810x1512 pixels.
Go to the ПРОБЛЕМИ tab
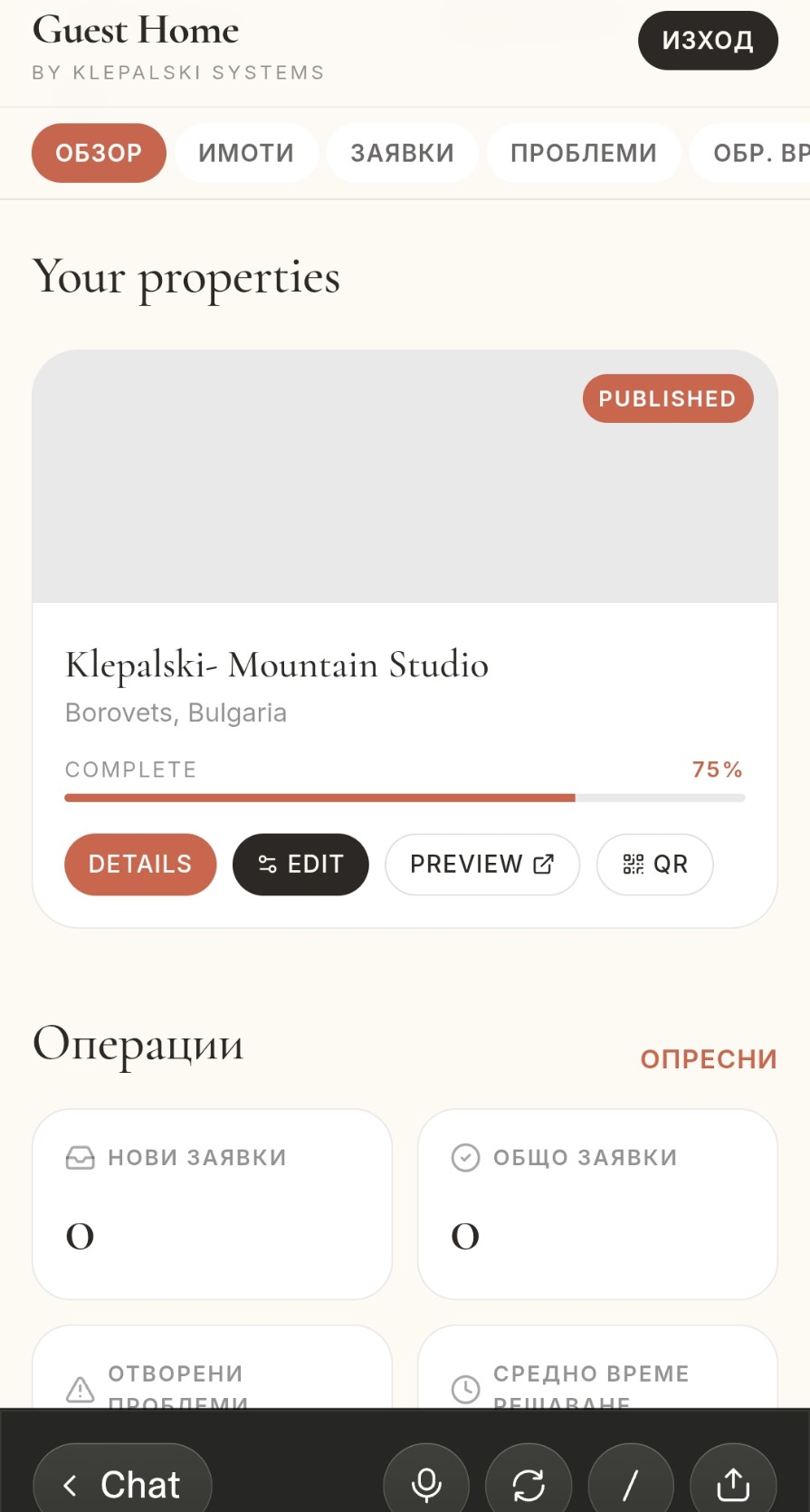tap(583, 153)
